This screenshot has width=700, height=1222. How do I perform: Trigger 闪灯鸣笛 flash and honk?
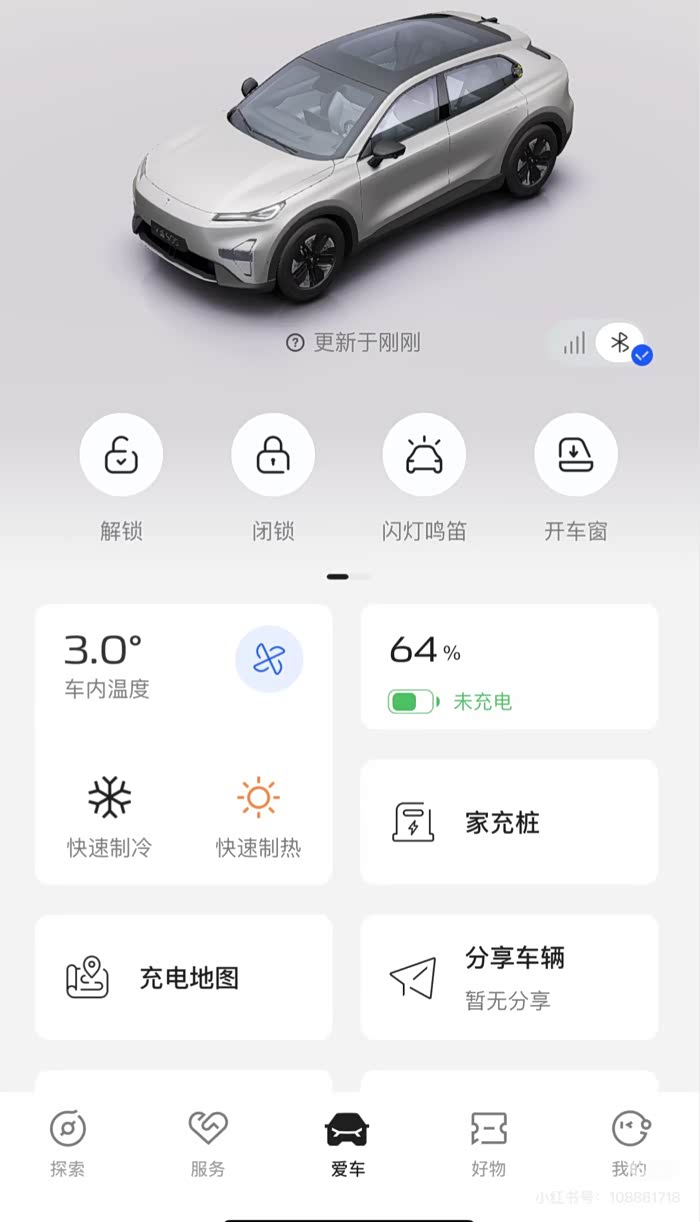424,455
